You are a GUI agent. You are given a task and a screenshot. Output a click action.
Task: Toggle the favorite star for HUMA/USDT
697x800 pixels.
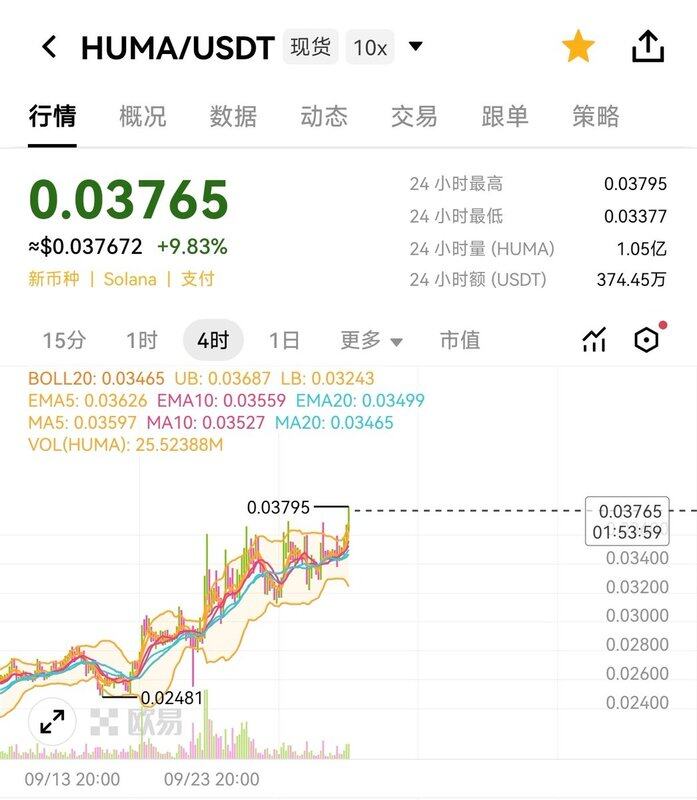[578, 46]
